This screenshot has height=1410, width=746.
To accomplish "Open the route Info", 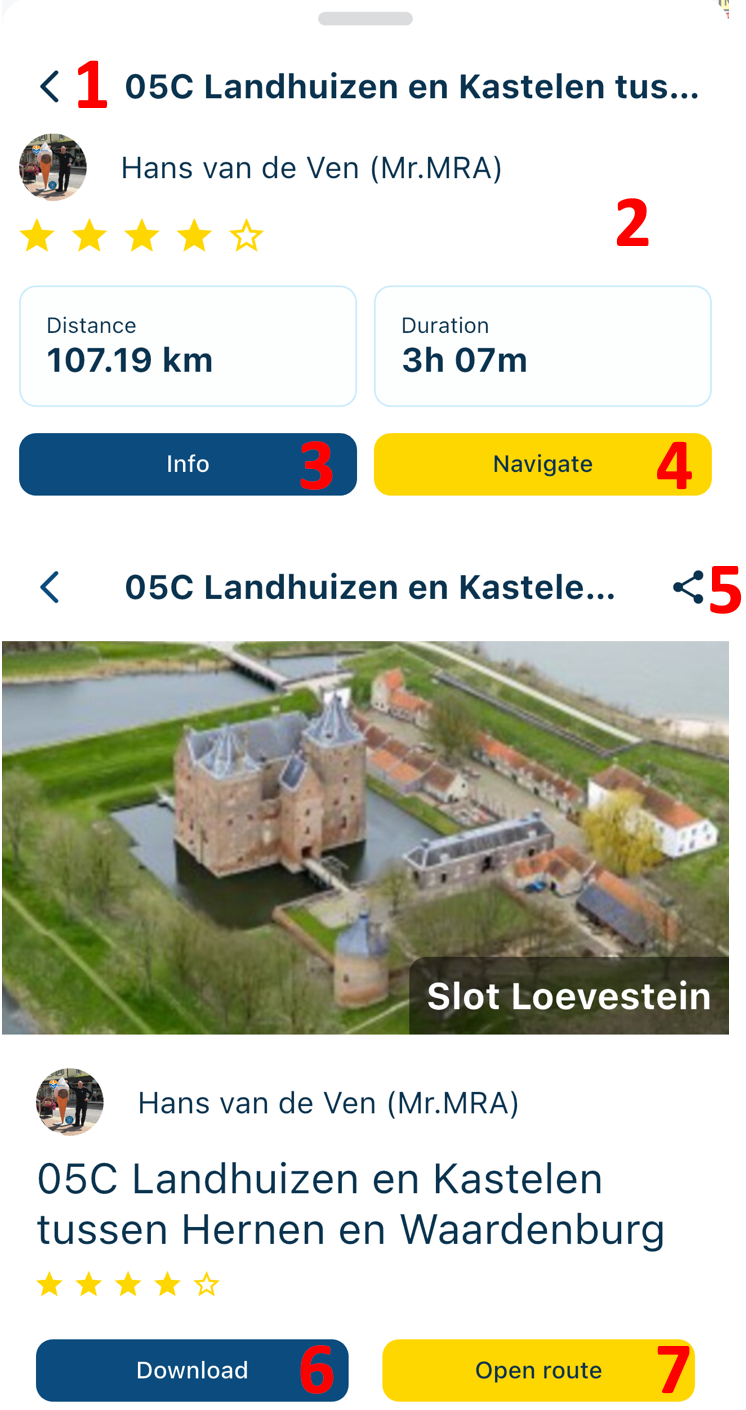I will pyautogui.click(x=188, y=464).
